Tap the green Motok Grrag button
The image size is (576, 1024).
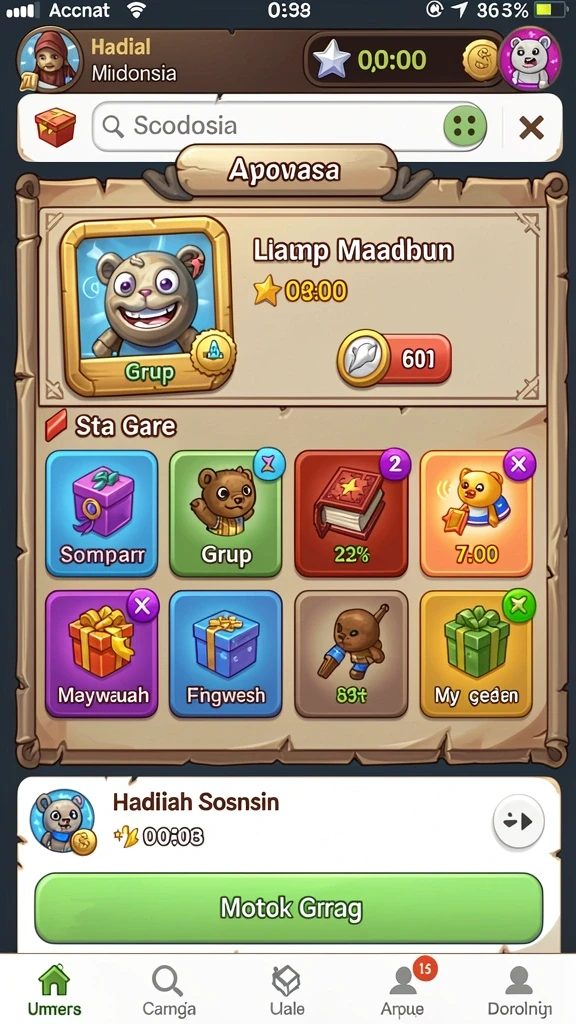289,908
